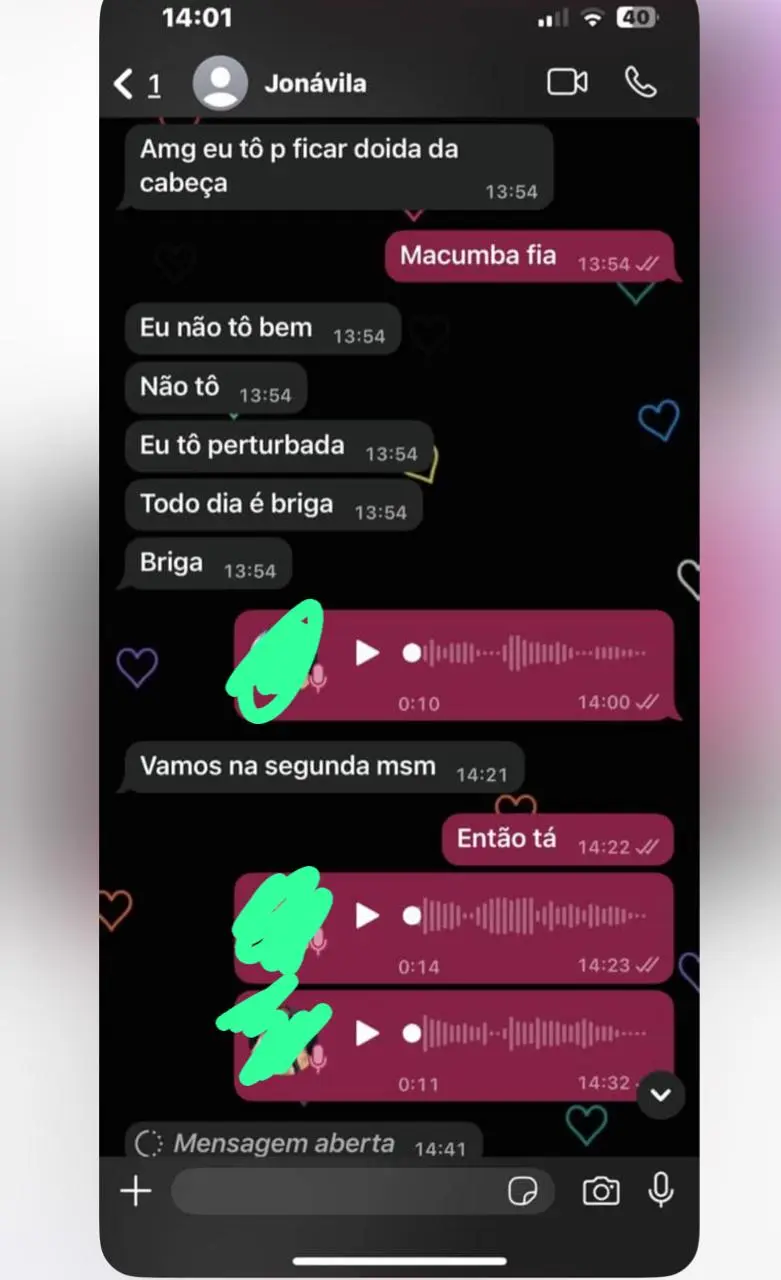Play the 0:10 voice message
781x1280 pixels.
pos(368,653)
